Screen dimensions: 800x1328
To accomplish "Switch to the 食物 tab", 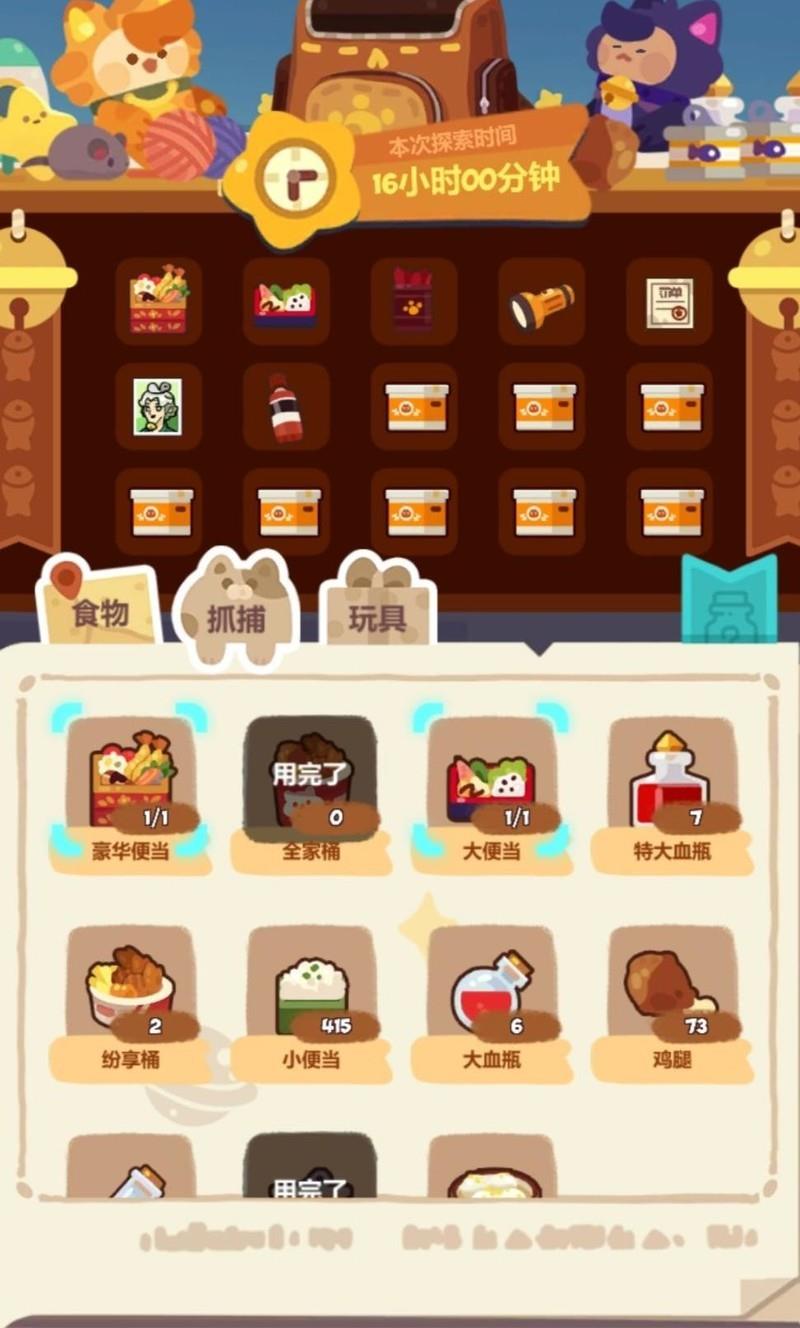I will [99, 610].
